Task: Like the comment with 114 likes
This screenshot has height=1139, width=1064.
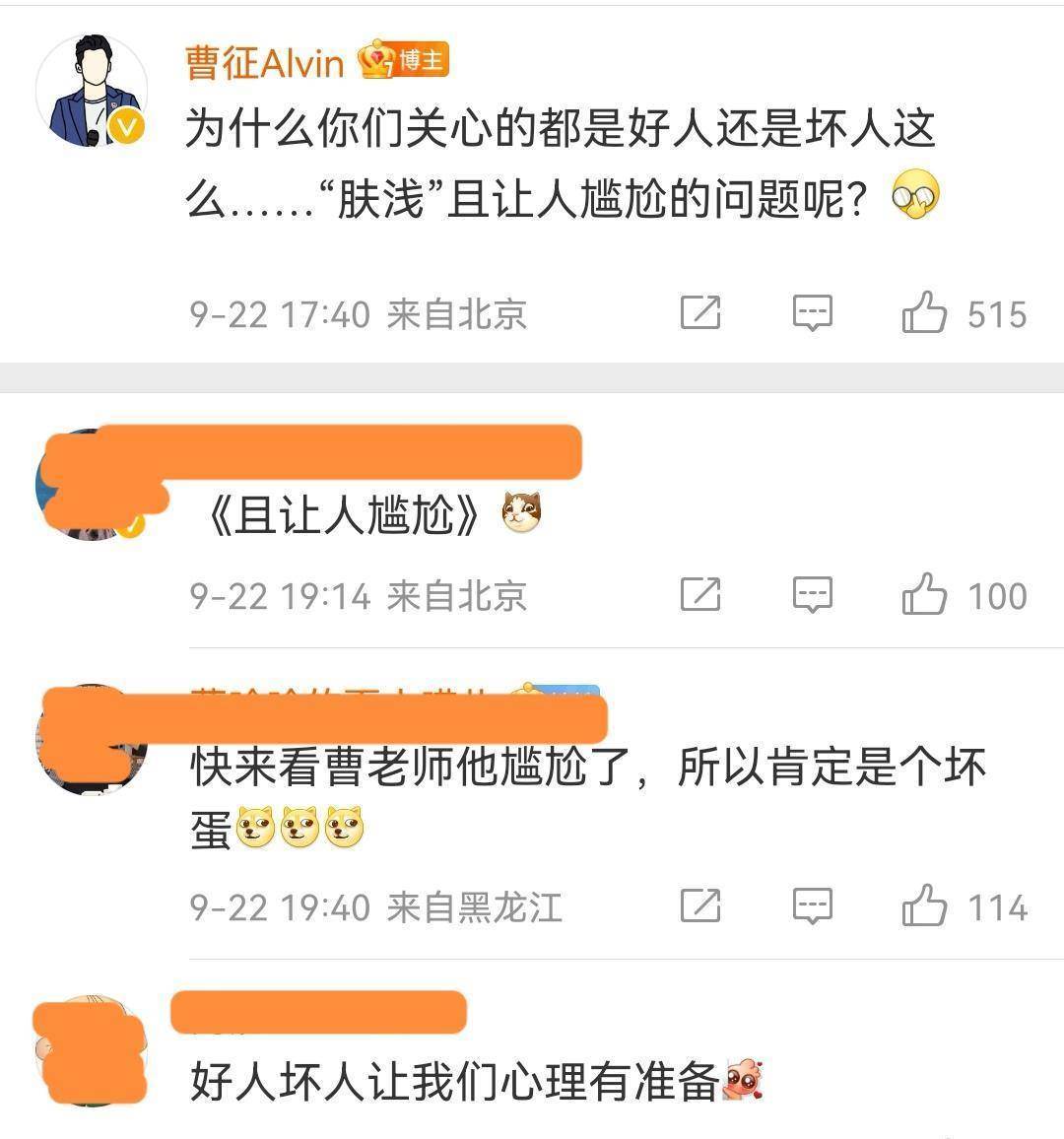Action: pyautogui.click(x=924, y=906)
